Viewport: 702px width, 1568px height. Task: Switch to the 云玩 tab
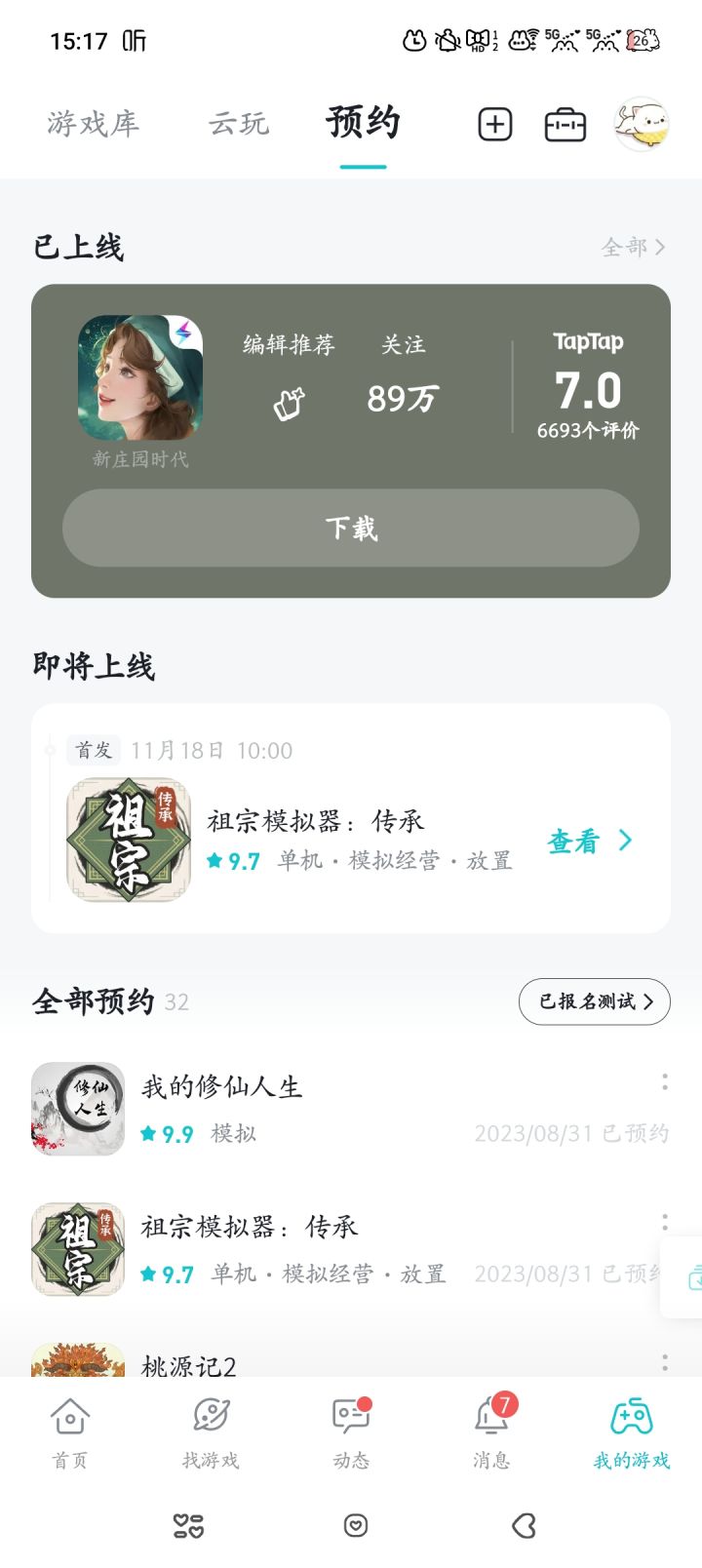238,124
